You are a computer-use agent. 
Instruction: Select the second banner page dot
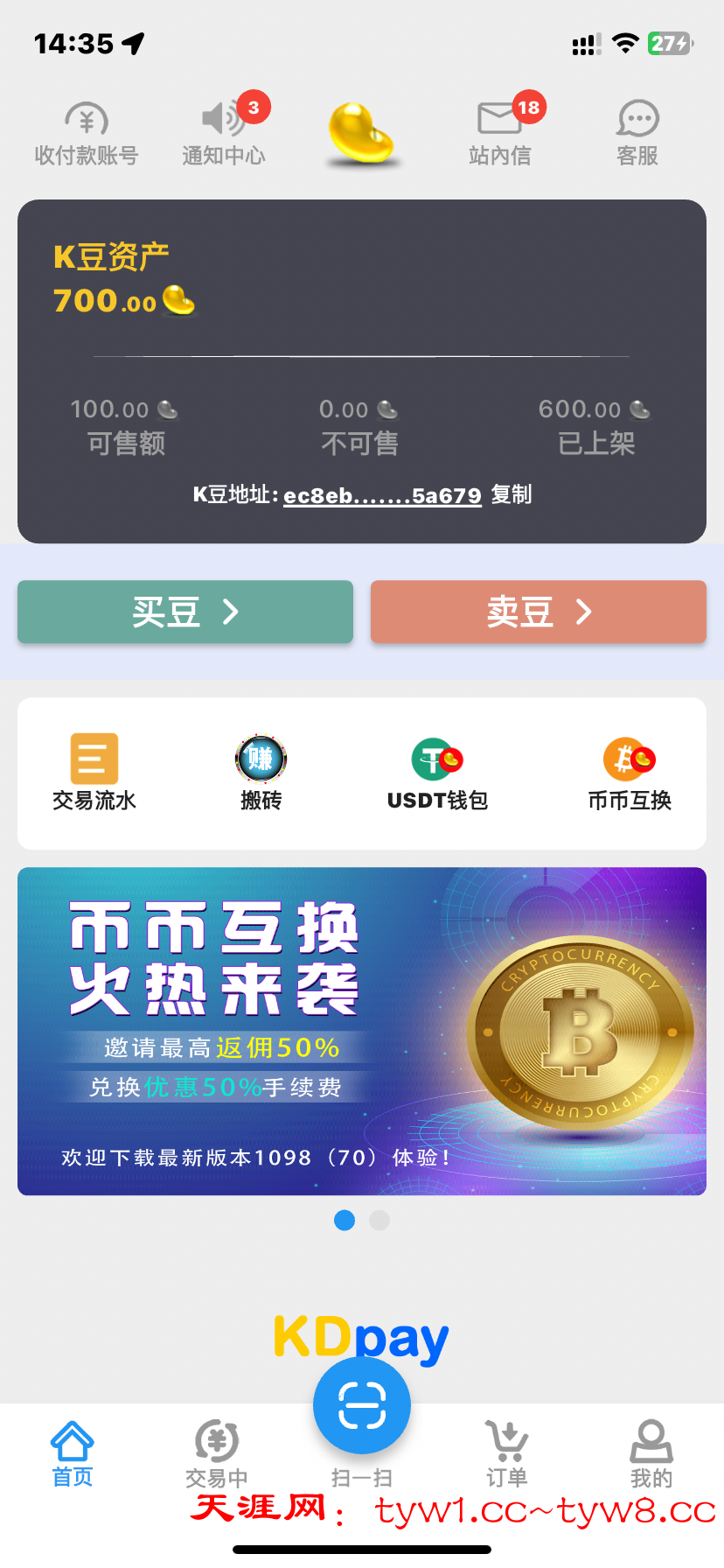point(379,1220)
